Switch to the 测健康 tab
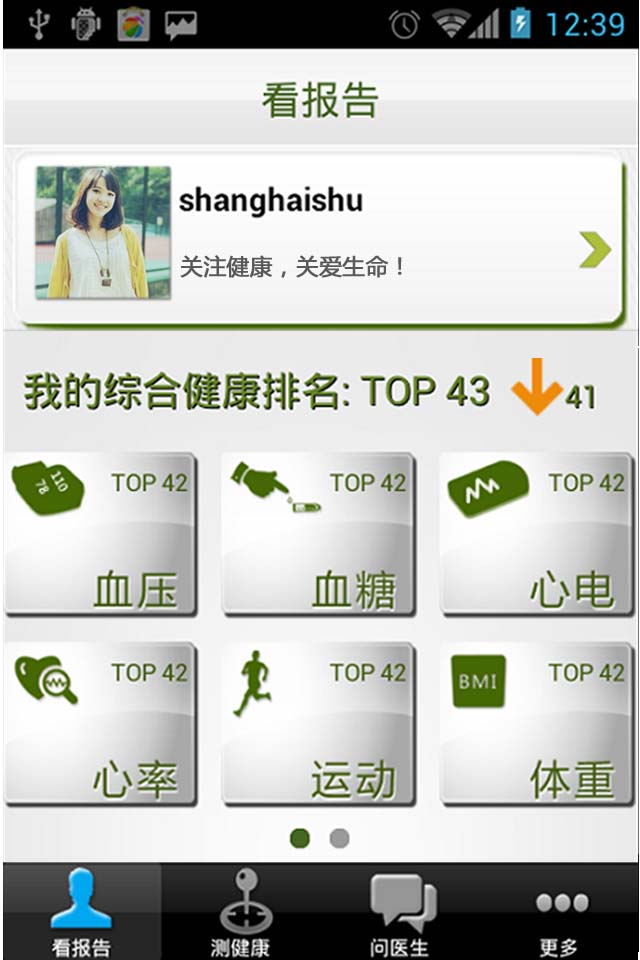The height and width of the screenshot is (960, 640). [x=240, y=912]
